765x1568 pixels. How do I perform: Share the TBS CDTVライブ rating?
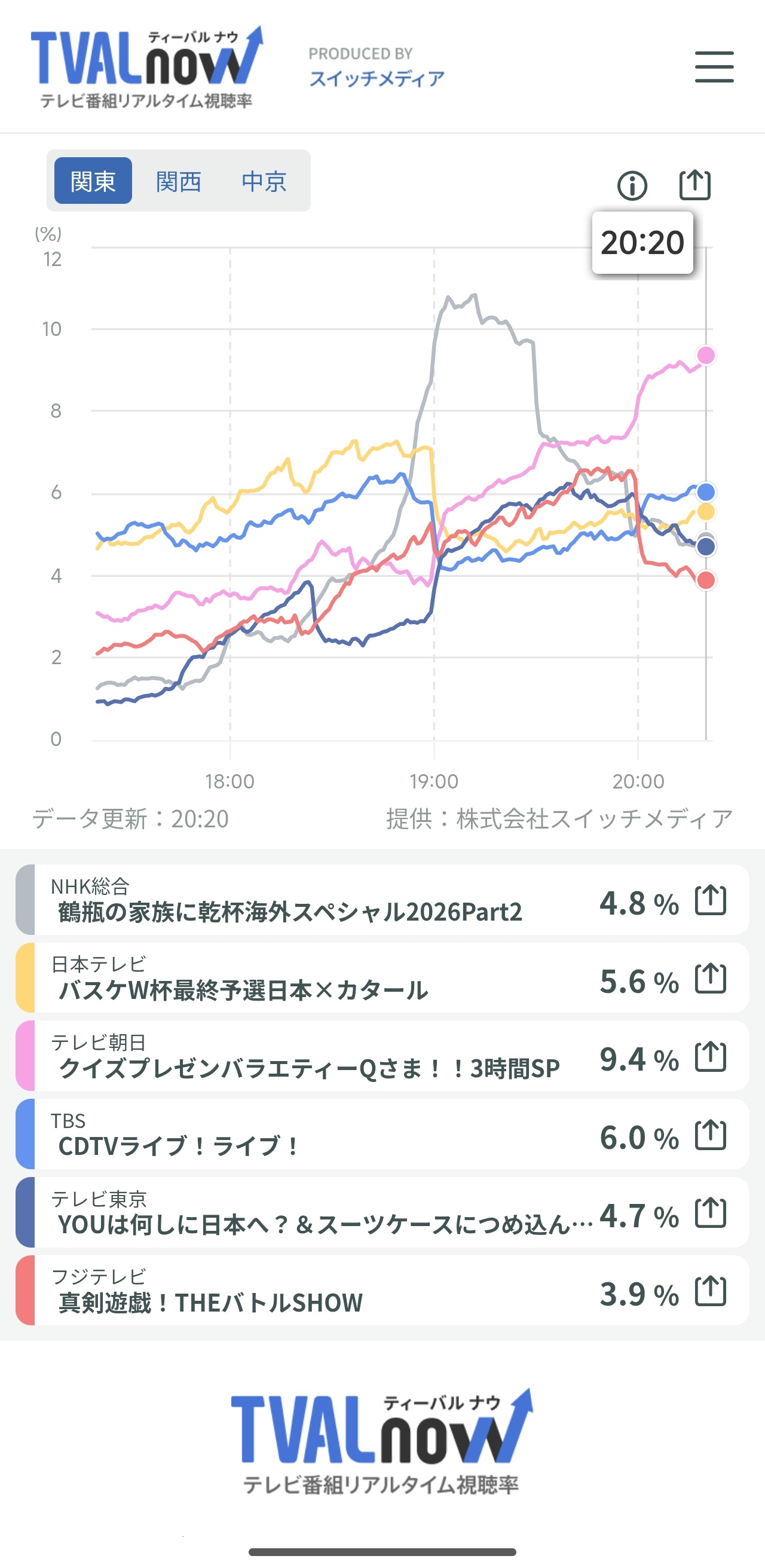tap(710, 1135)
